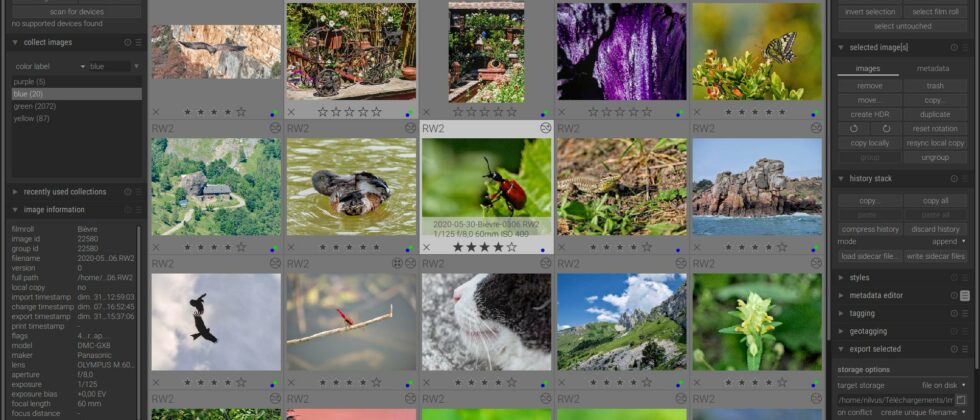Expand the geotagging panel
The width and height of the screenshot is (980, 420).
867,331
